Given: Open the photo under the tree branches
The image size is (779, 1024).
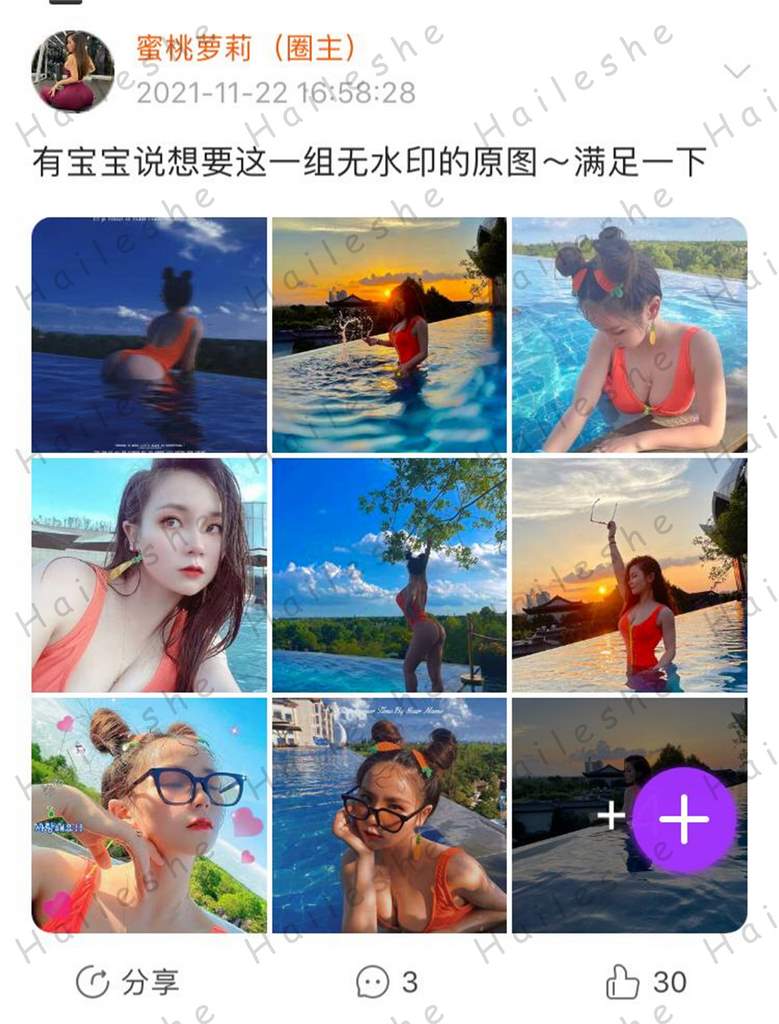Looking at the screenshot, I should click(389, 576).
